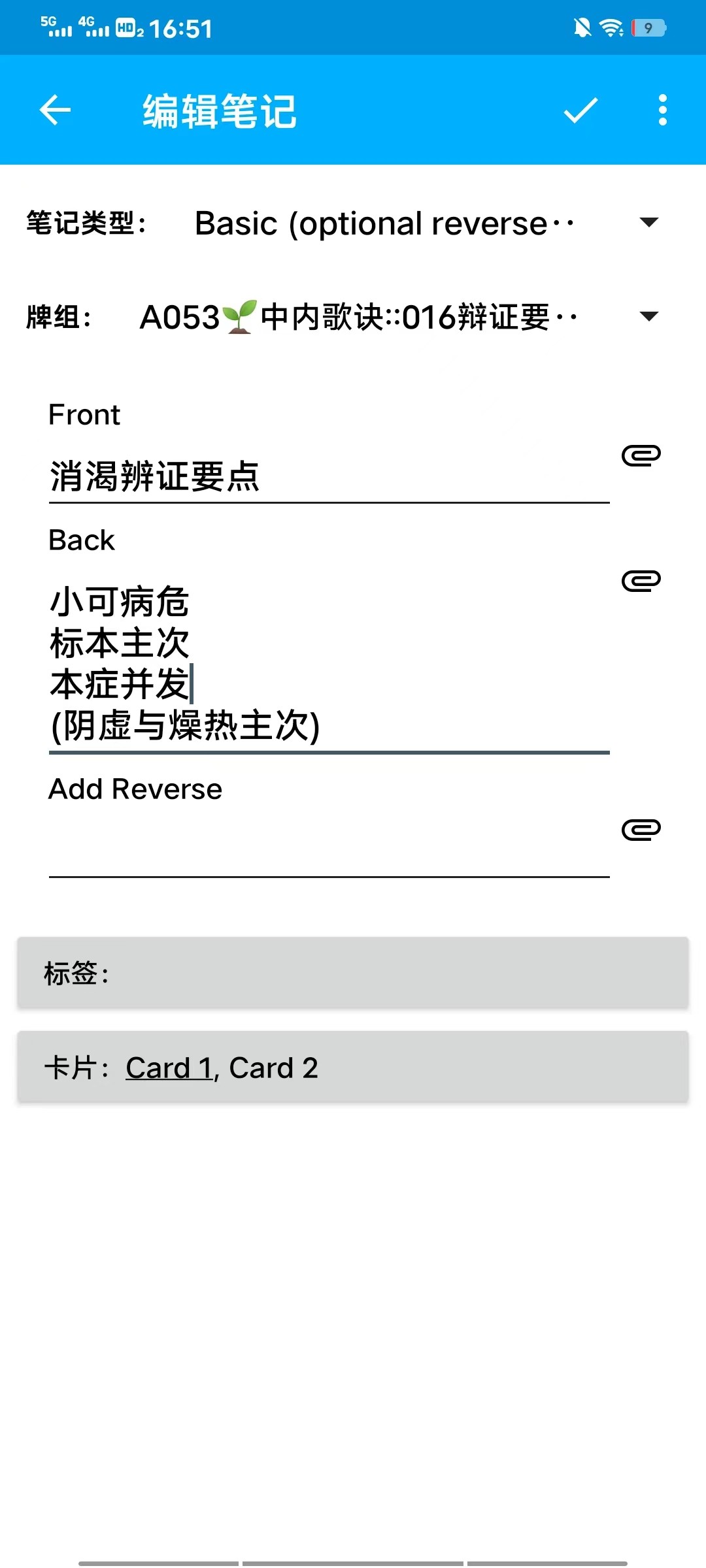Open the tags editor
This screenshot has width=706, height=1568.
[x=353, y=973]
